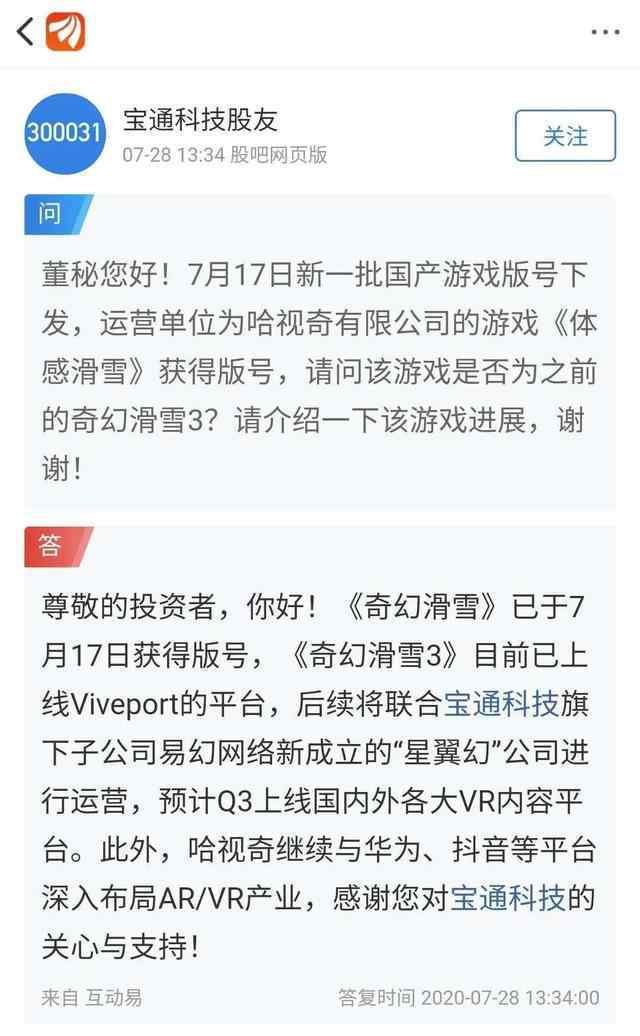Screen dimensions: 640x1036
Task: Open the 宝通科技 link after 感谢您对
Action: pos(509,899)
